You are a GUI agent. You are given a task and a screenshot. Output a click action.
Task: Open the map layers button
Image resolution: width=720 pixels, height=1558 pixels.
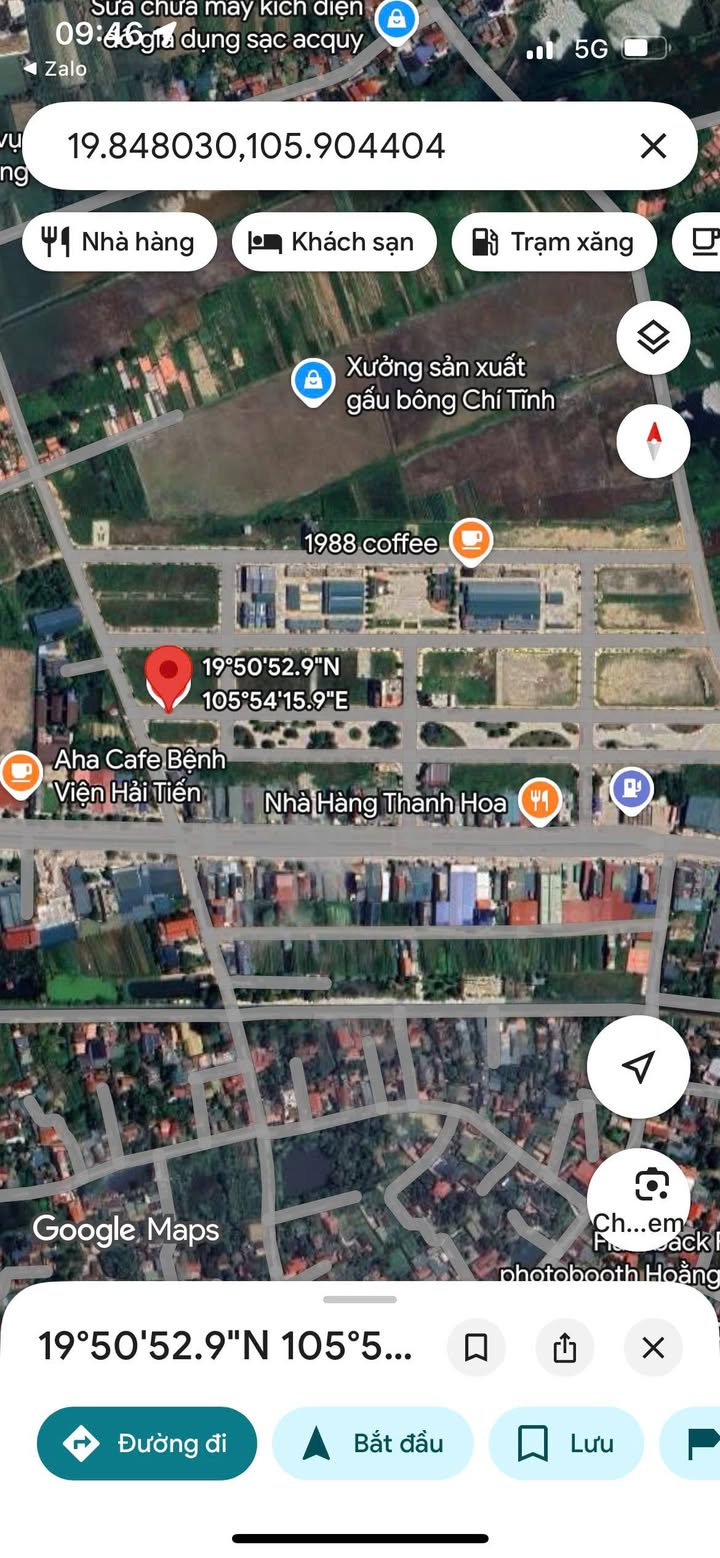[x=653, y=338]
